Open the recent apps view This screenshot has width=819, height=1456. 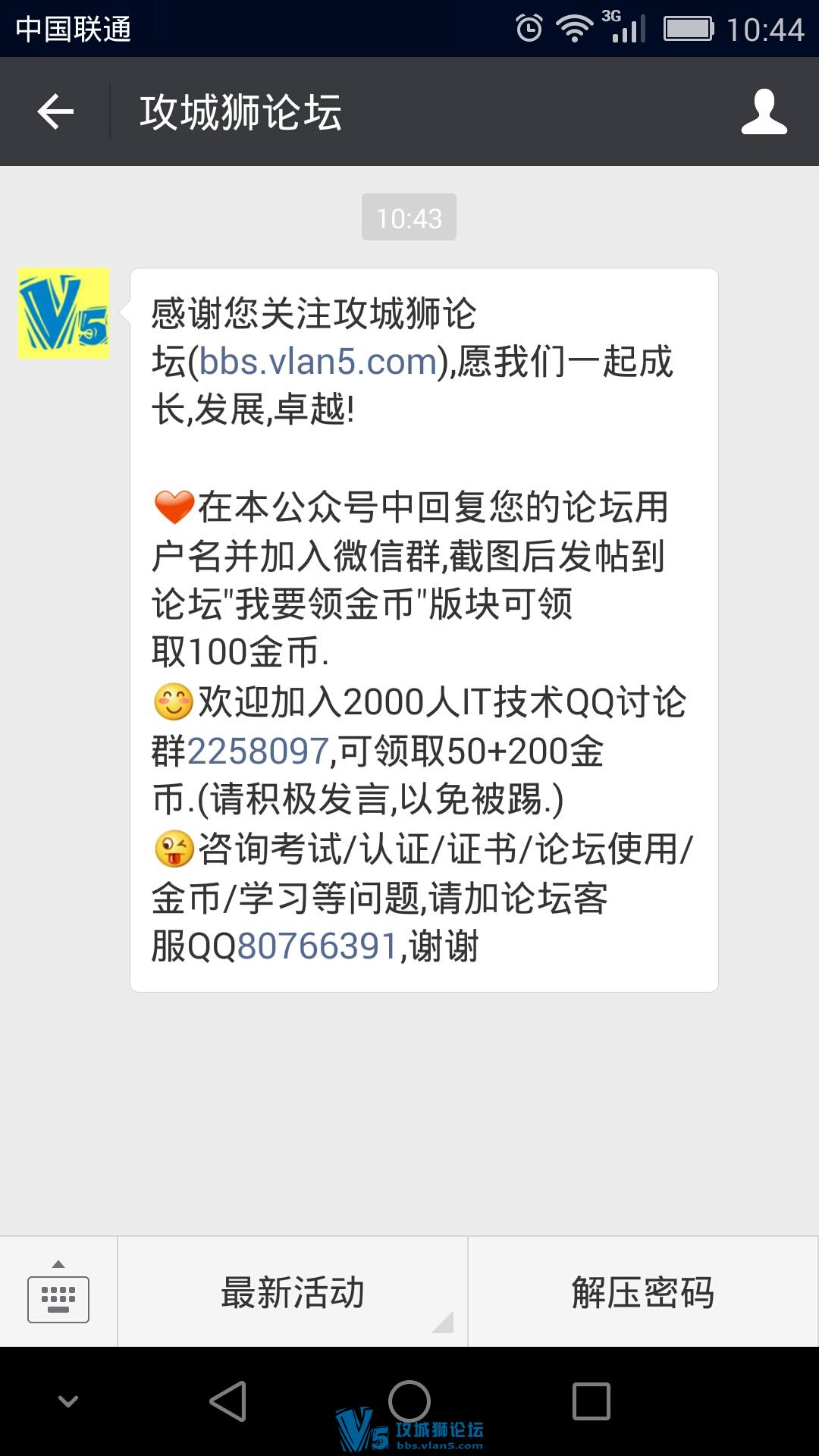(591, 1401)
